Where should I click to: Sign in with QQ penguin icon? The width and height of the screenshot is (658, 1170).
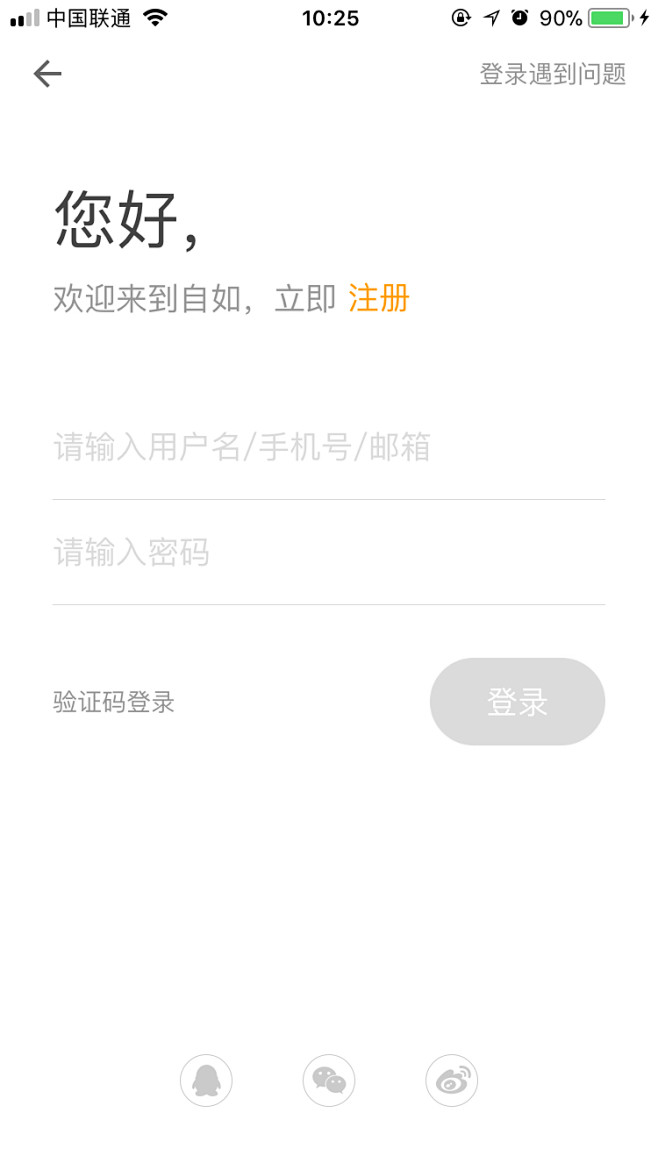[207, 1080]
